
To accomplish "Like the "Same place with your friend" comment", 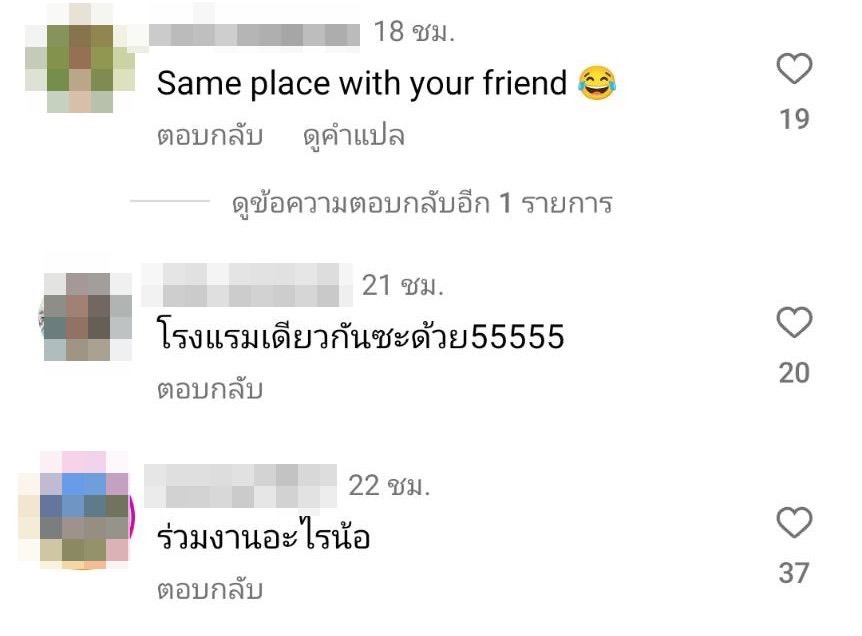I will pos(794,70).
